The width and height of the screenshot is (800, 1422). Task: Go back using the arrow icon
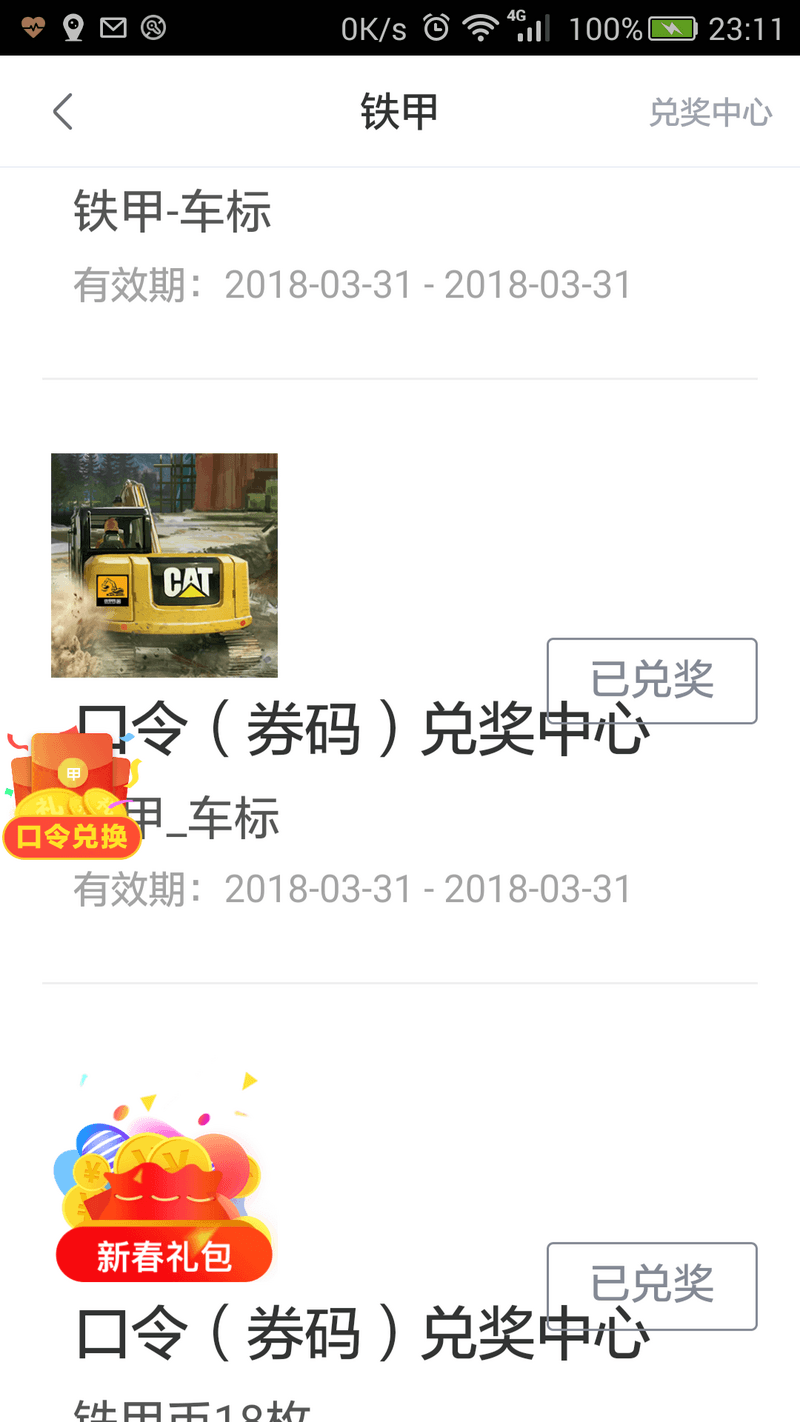click(x=63, y=112)
